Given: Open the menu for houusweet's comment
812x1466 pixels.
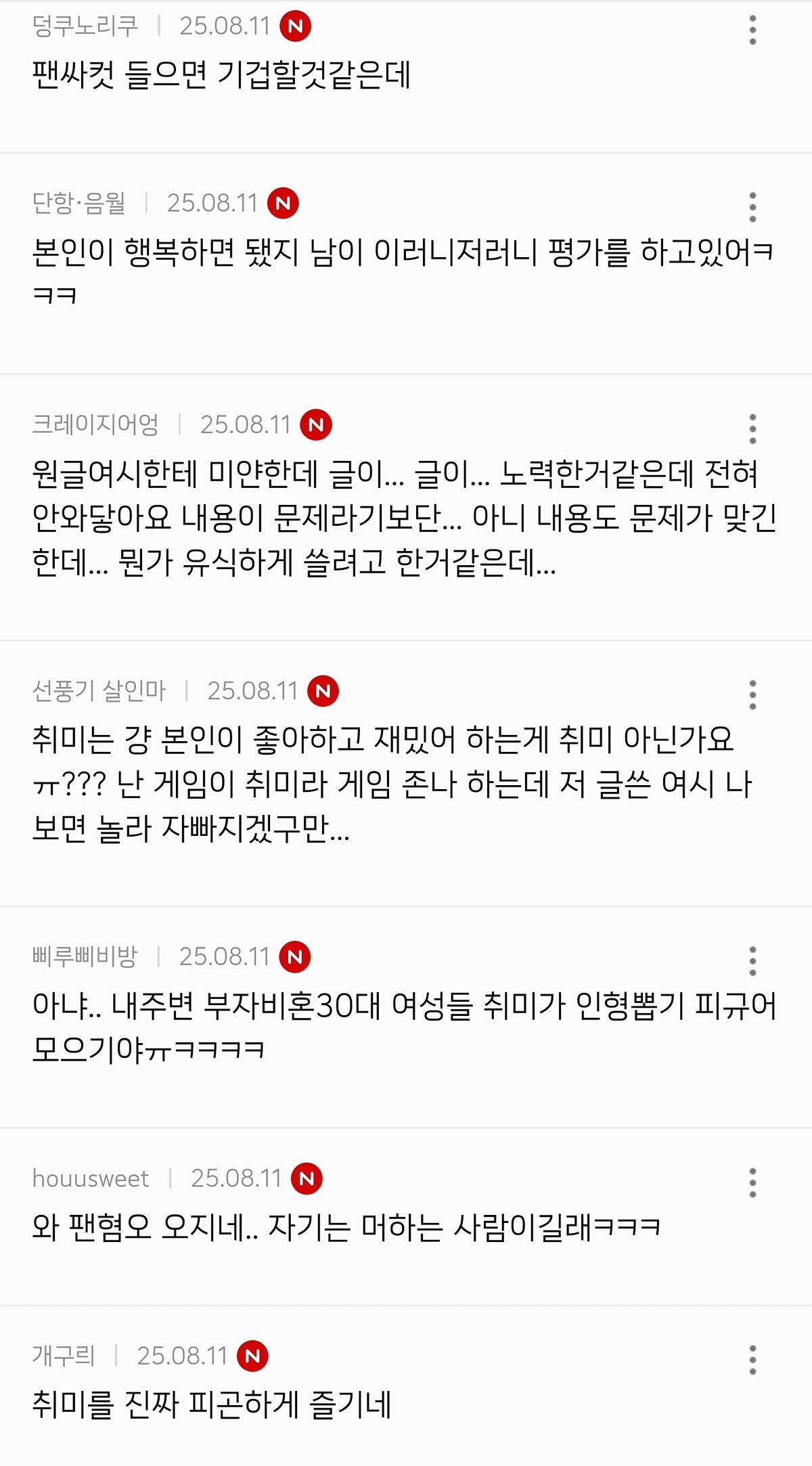Looking at the screenshot, I should click(752, 1182).
